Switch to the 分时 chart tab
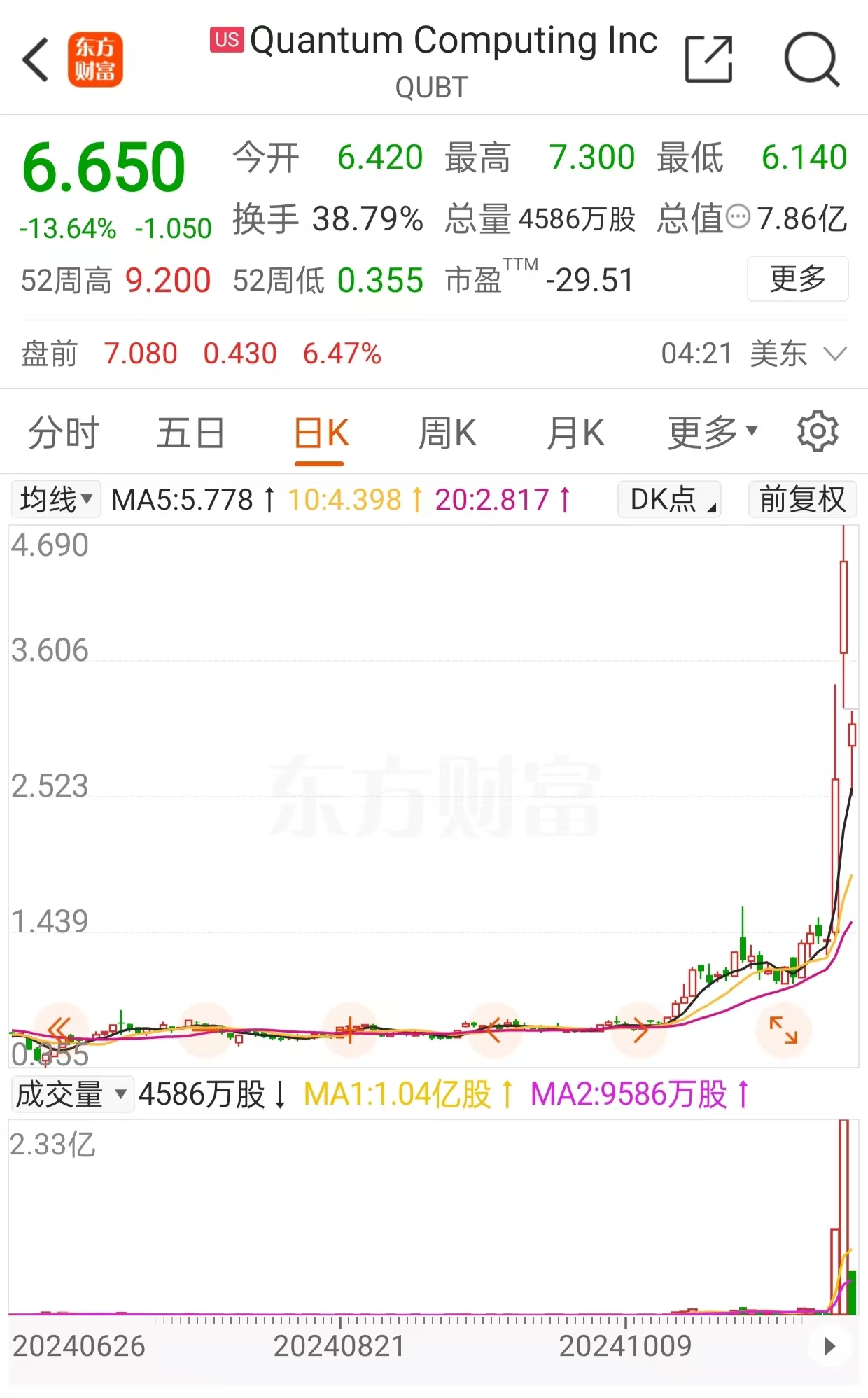 click(x=64, y=432)
